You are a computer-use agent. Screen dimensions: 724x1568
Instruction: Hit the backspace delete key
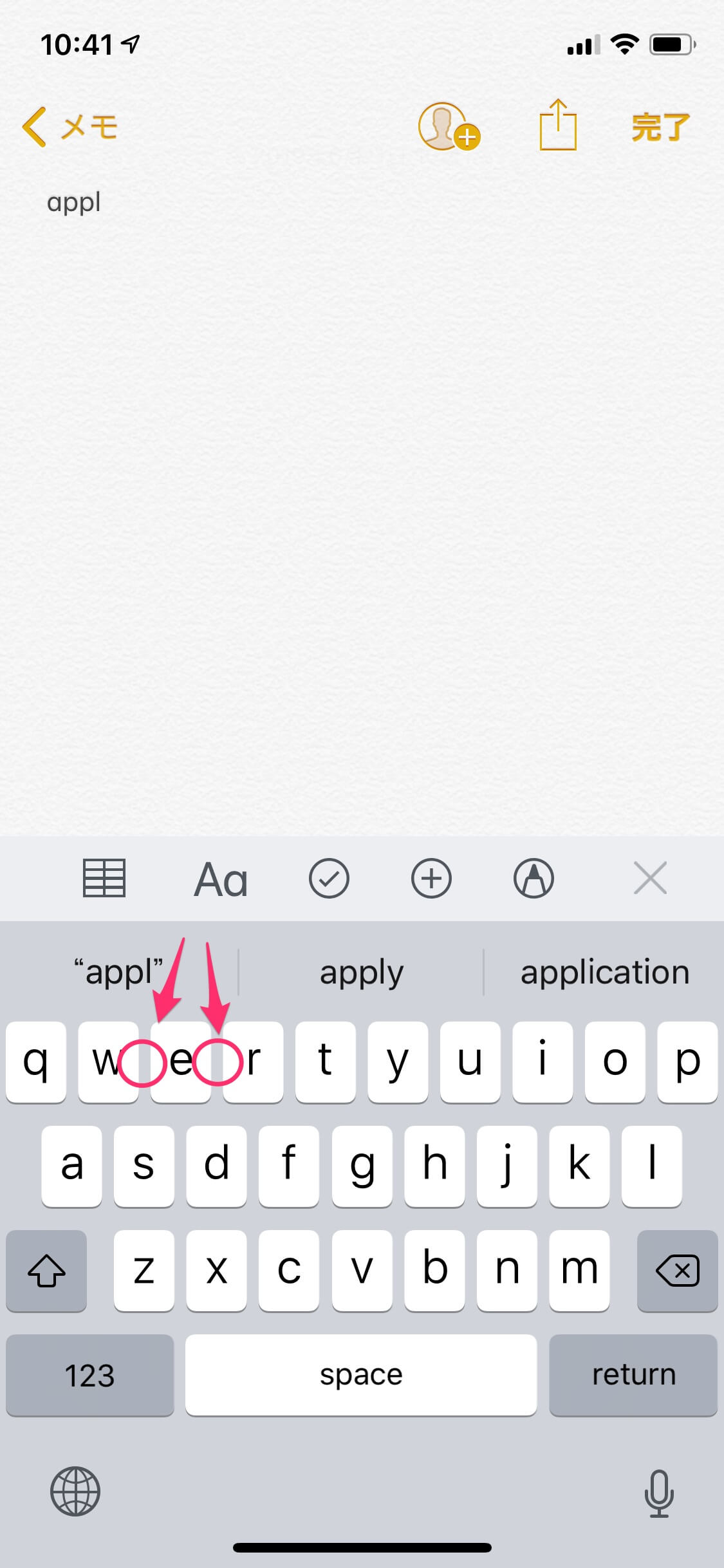point(677,1271)
